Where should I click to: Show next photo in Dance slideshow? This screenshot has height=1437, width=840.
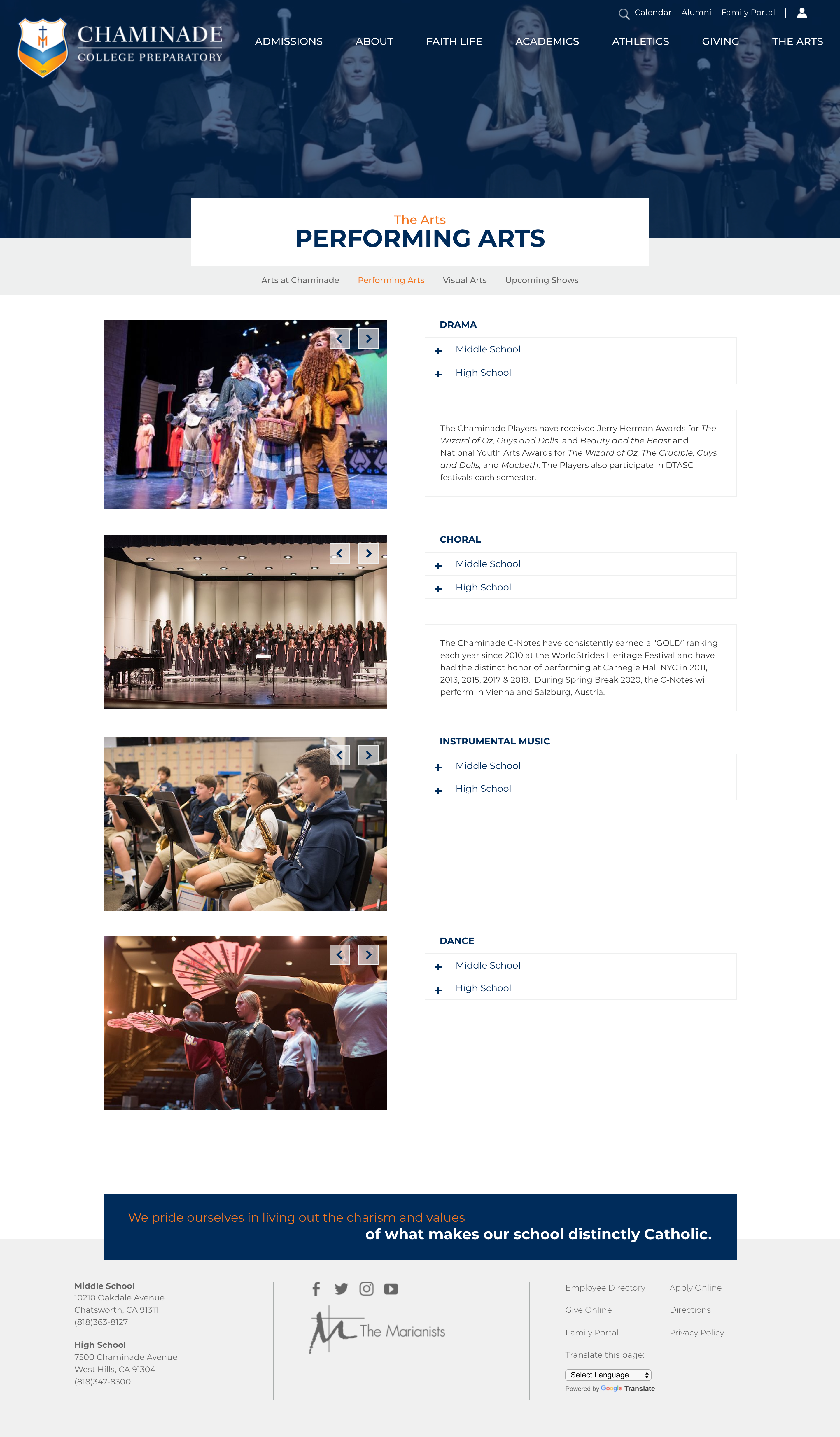[x=368, y=954]
